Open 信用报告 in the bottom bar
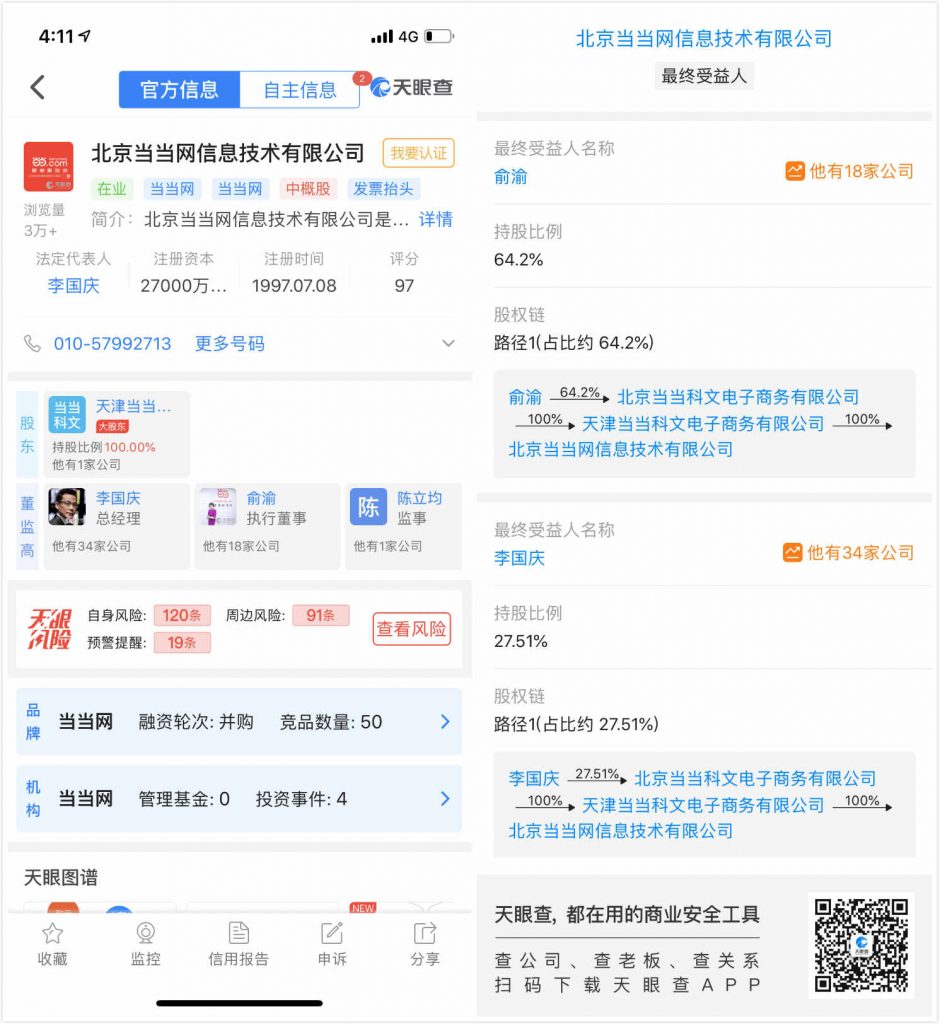The height and width of the screenshot is (1024, 940). click(238, 944)
